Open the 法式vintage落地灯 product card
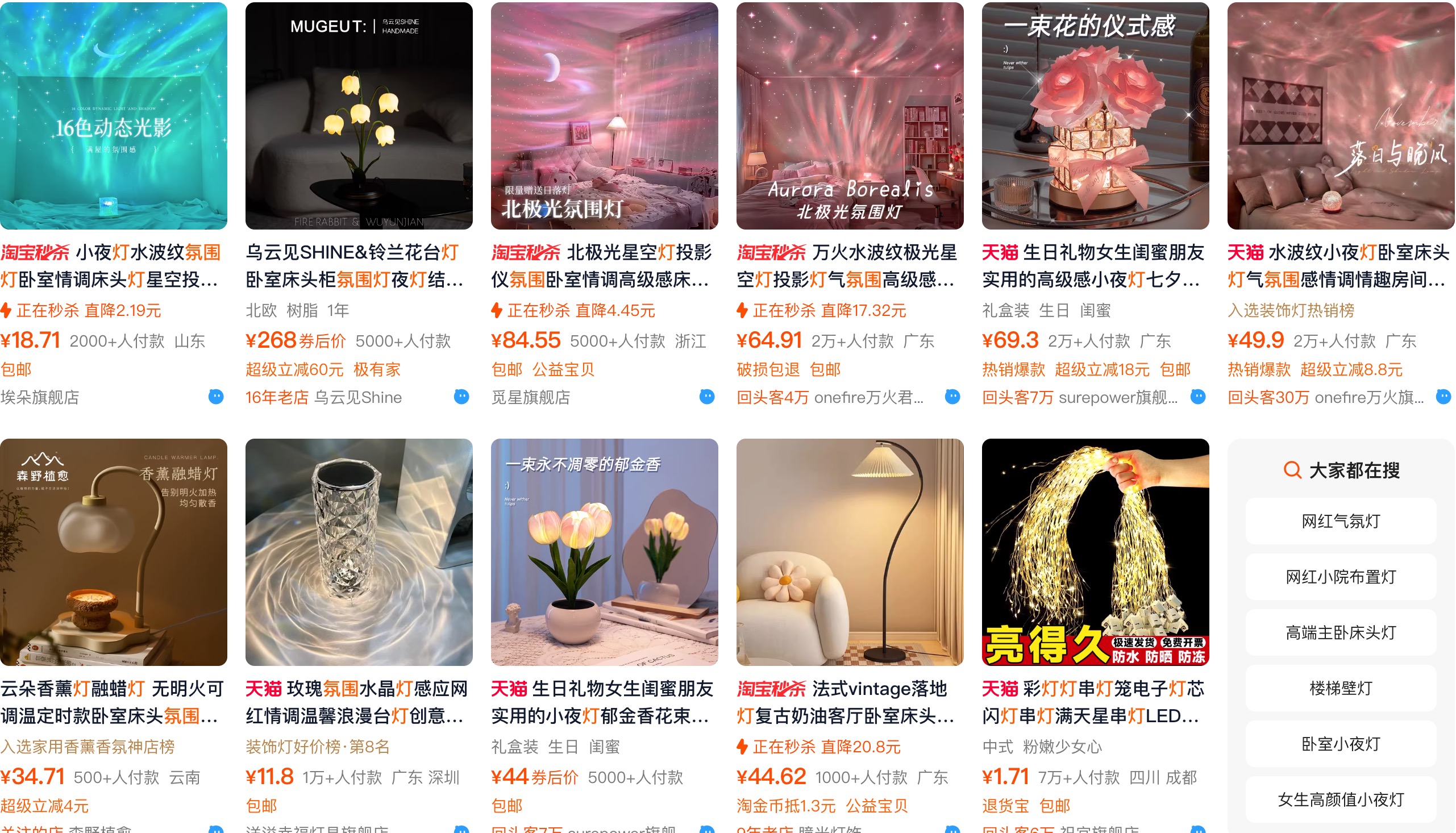This screenshot has height=833, width=1456. coord(850,552)
